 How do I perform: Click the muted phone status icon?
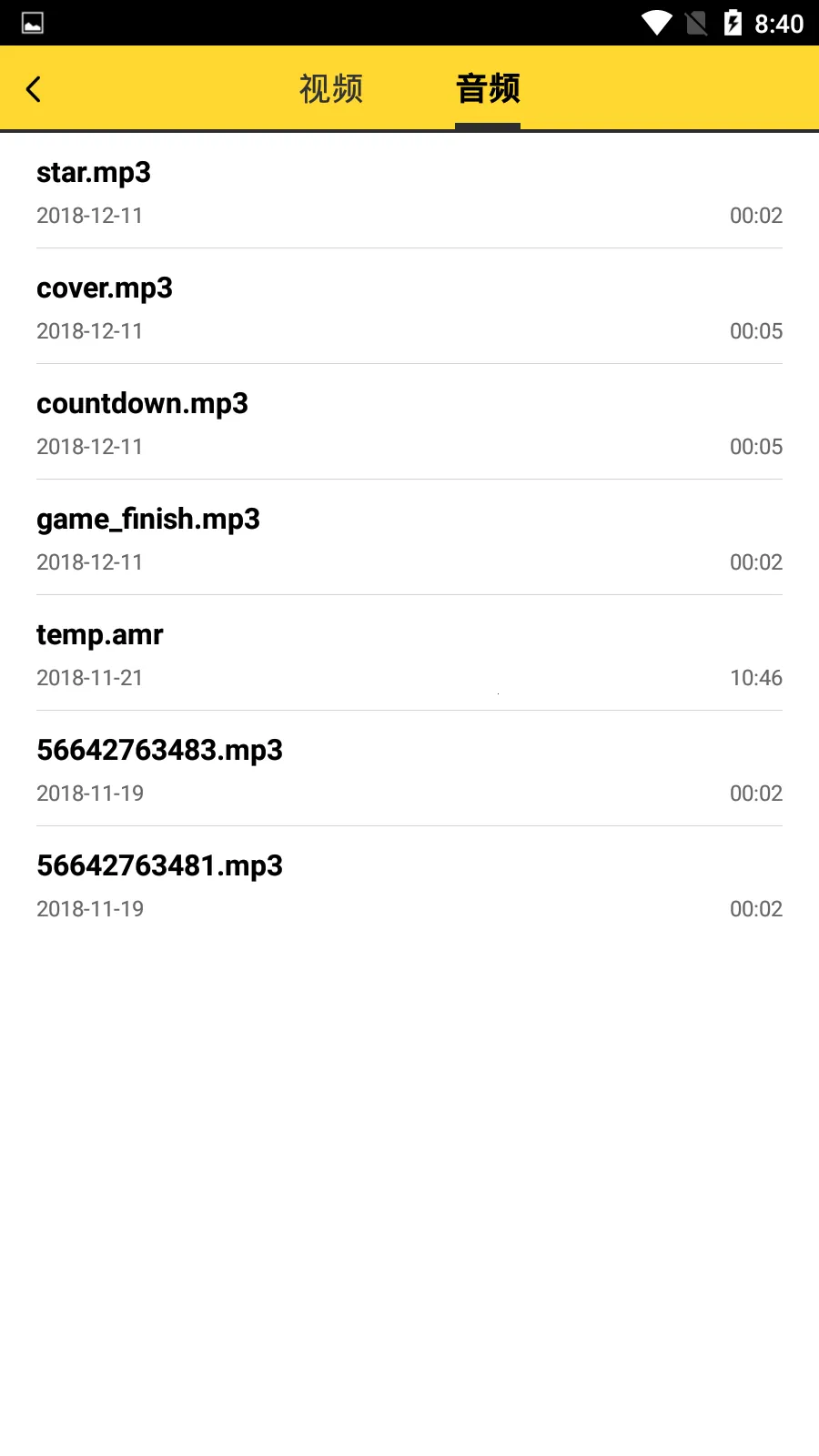pyautogui.click(x=694, y=23)
